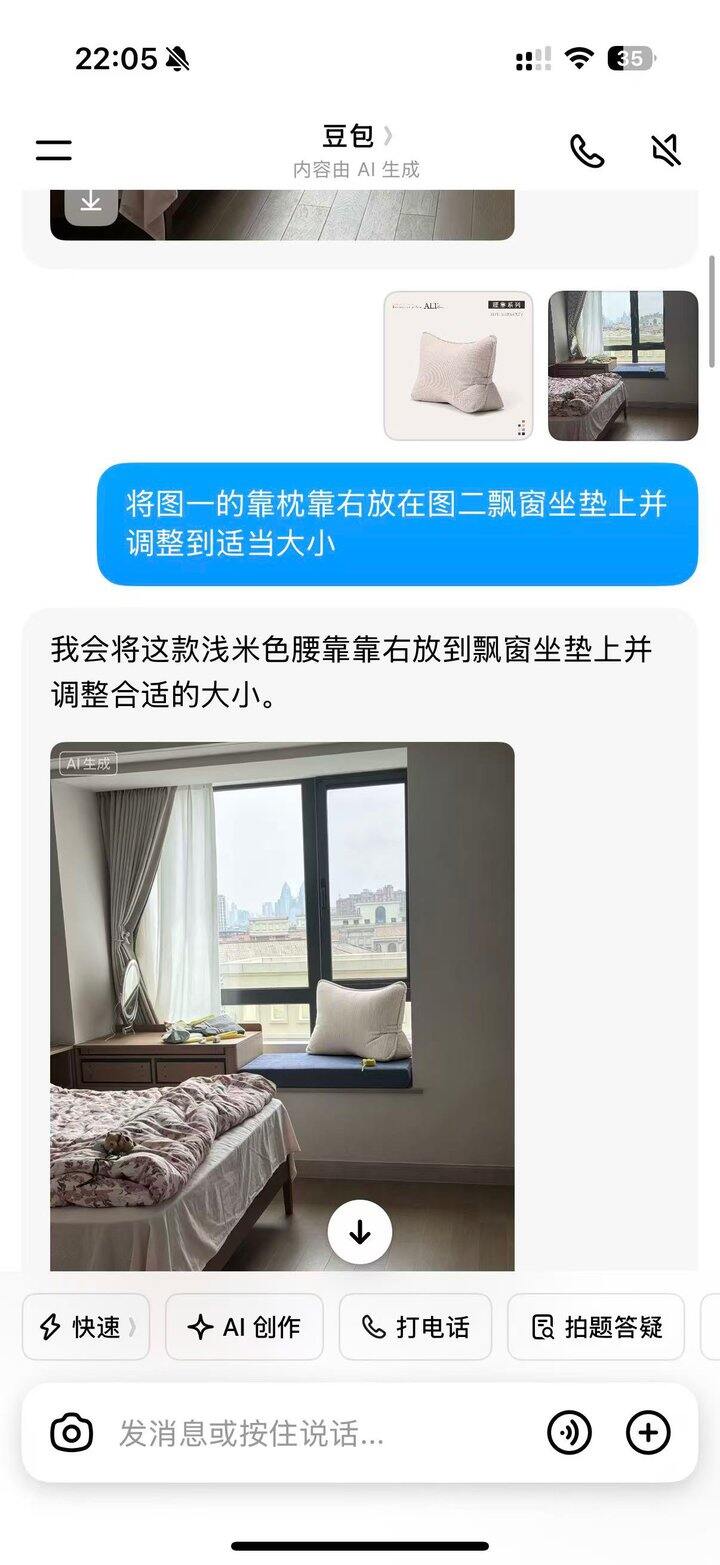Open the 拍题答疑 chip
This screenshot has height=1565, width=720.
(x=596, y=1327)
